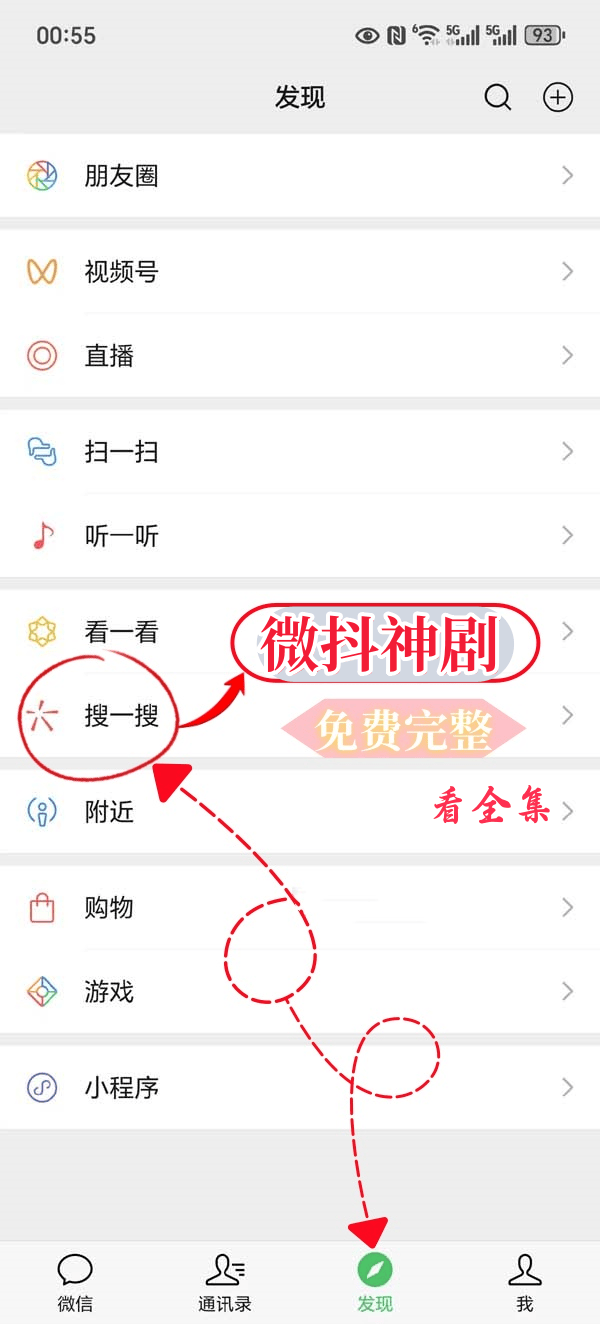Switch to the 我 profile tab

click(525, 1283)
